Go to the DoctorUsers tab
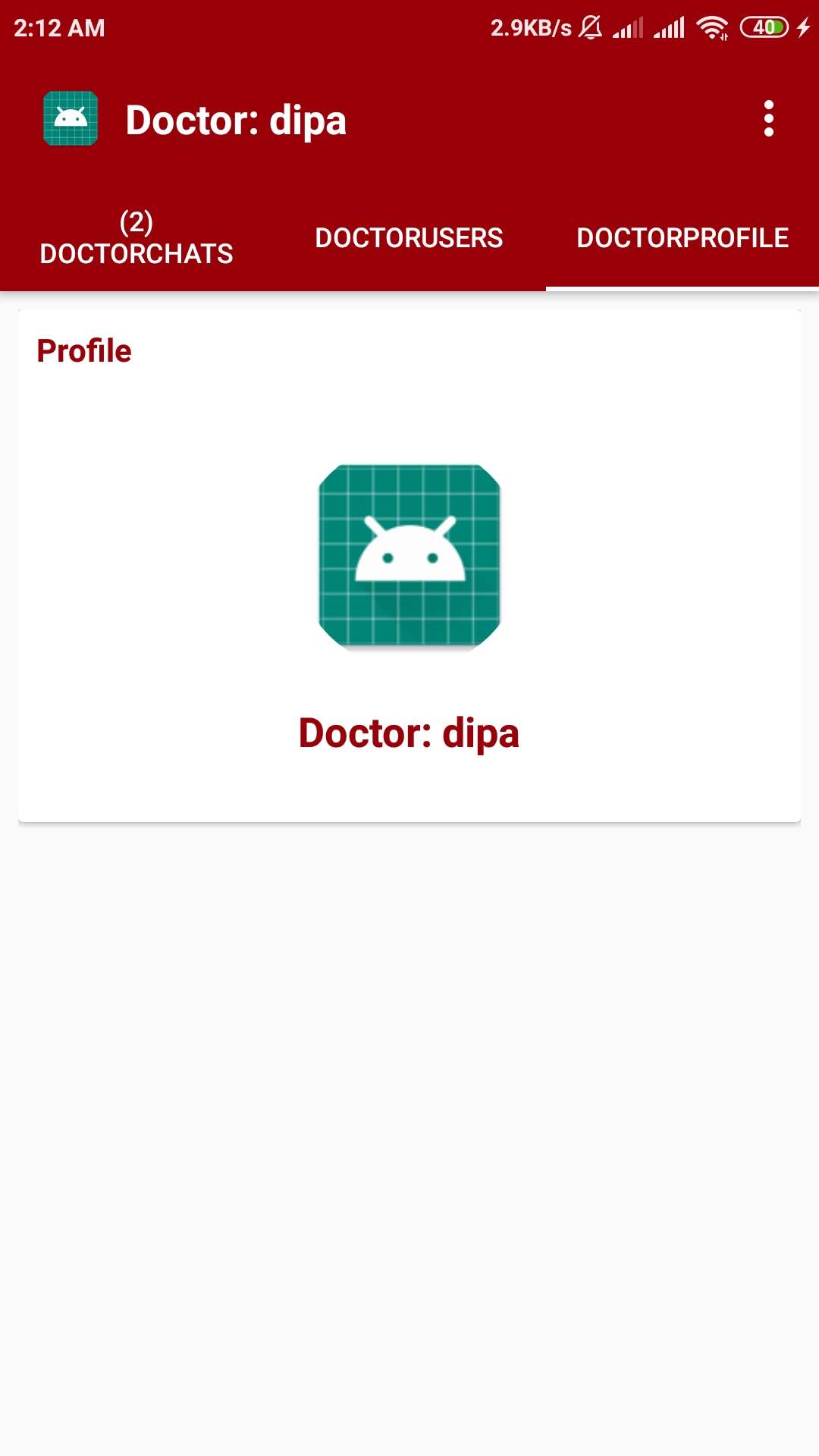Image resolution: width=819 pixels, height=1456 pixels. pos(409,238)
